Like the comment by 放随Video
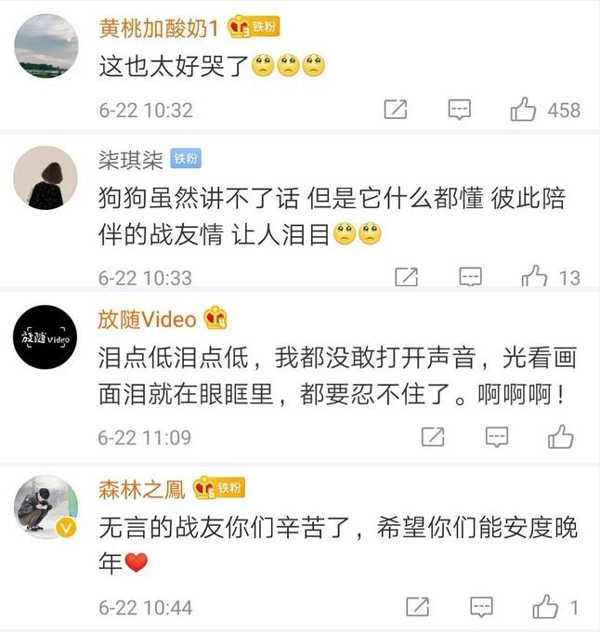The height and width of the screenshot is (632, 600). coord(560,436)
